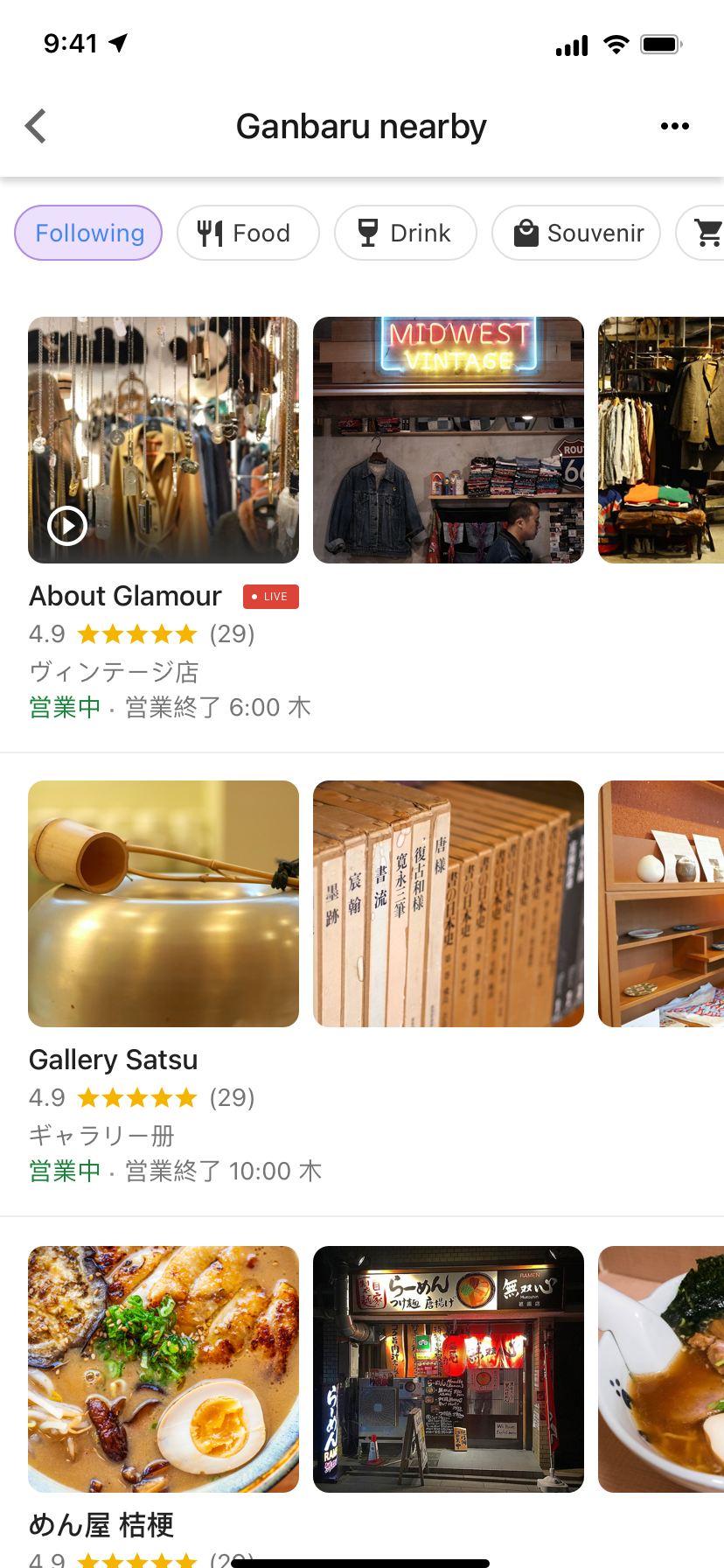The image size is (724, 1568).
Task: View About Glamour's clothing rack photo
Action: pos(661,439)
